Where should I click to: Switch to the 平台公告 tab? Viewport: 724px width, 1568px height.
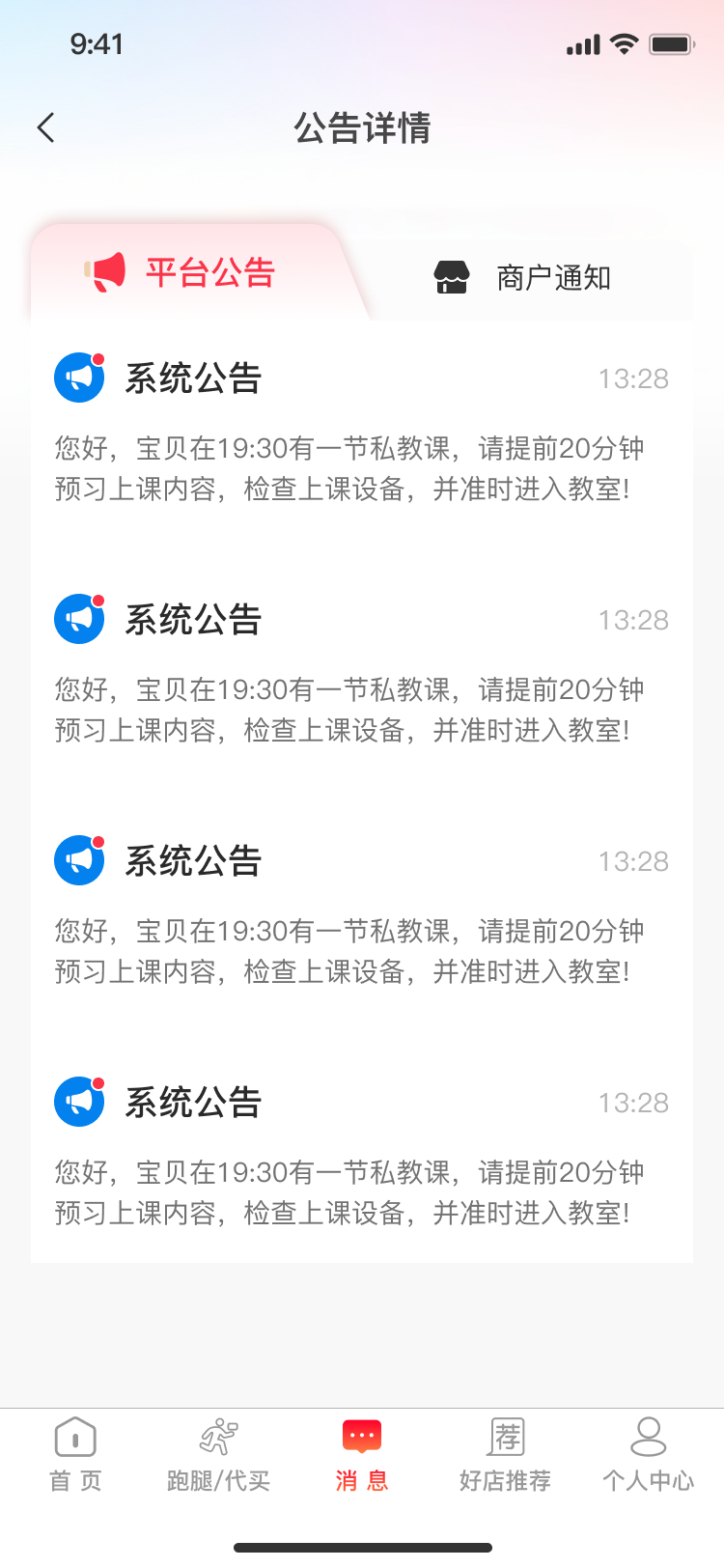click(183, 273)
